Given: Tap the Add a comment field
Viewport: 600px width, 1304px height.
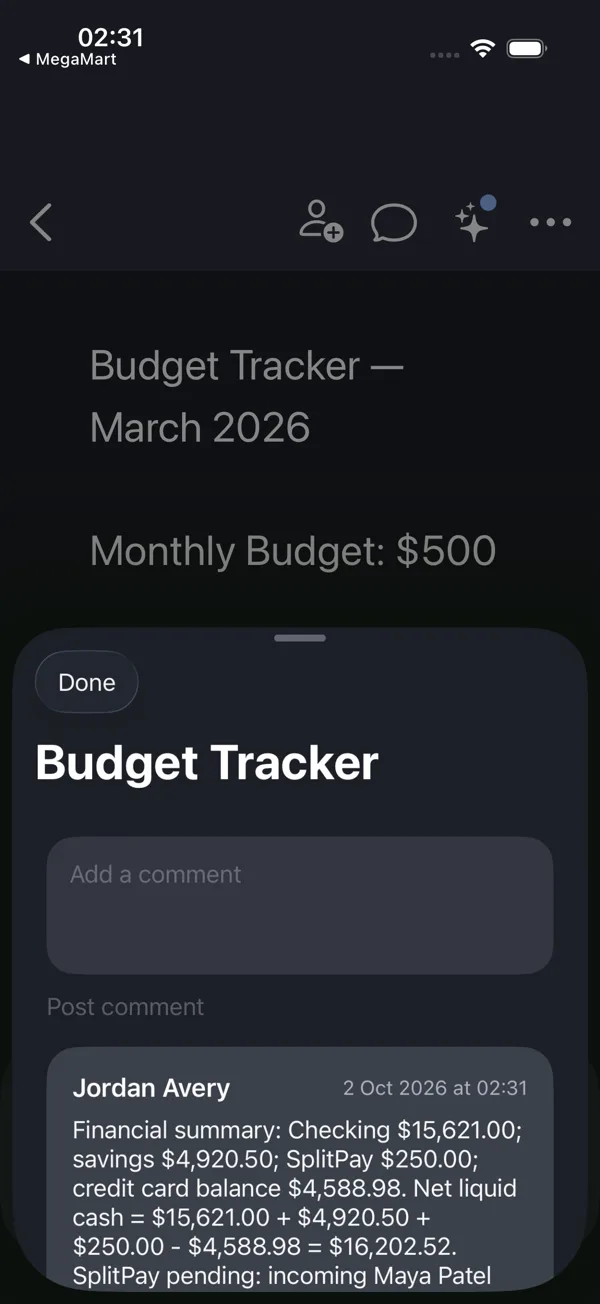Looking at the screenshot, I should tap(300, 905).
